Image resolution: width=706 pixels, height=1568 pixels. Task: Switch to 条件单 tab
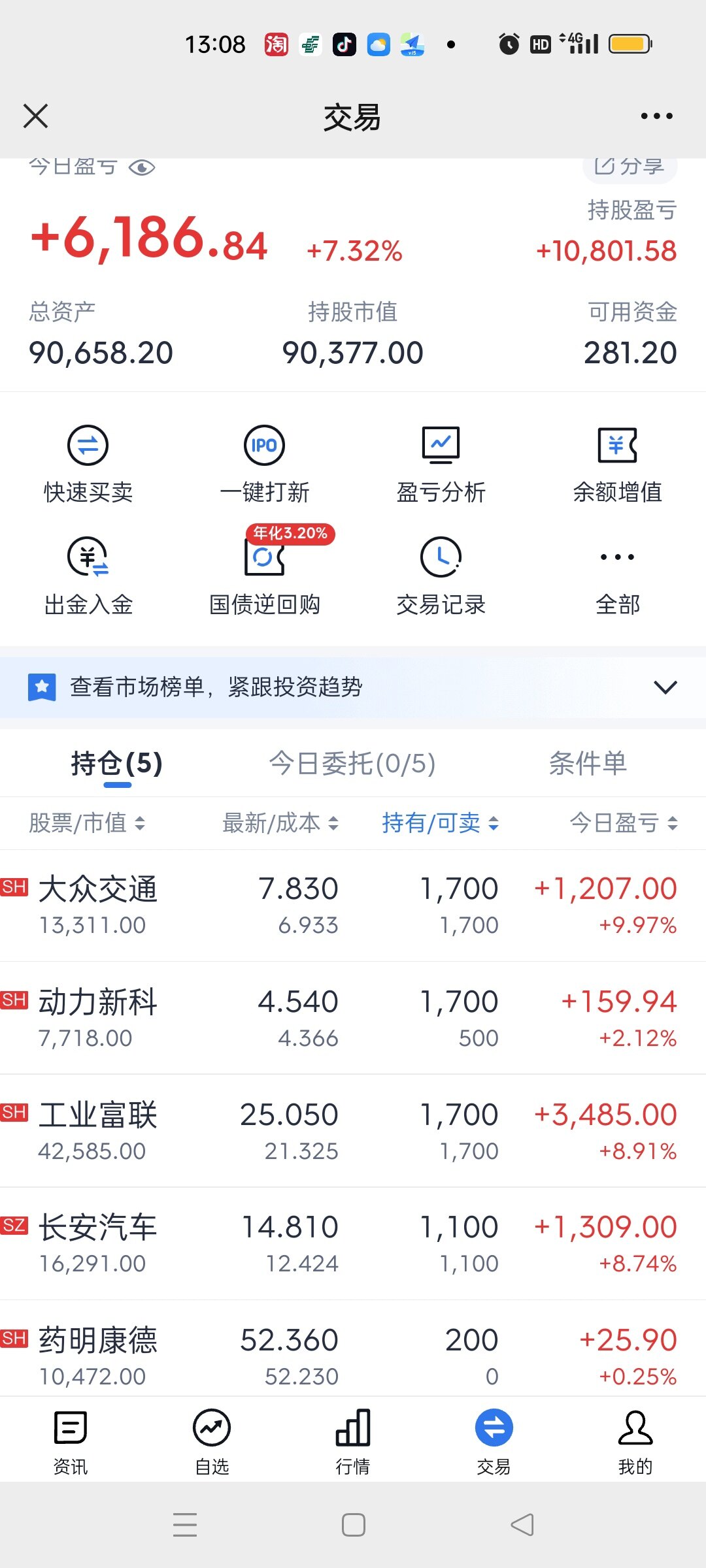(588, 763)
